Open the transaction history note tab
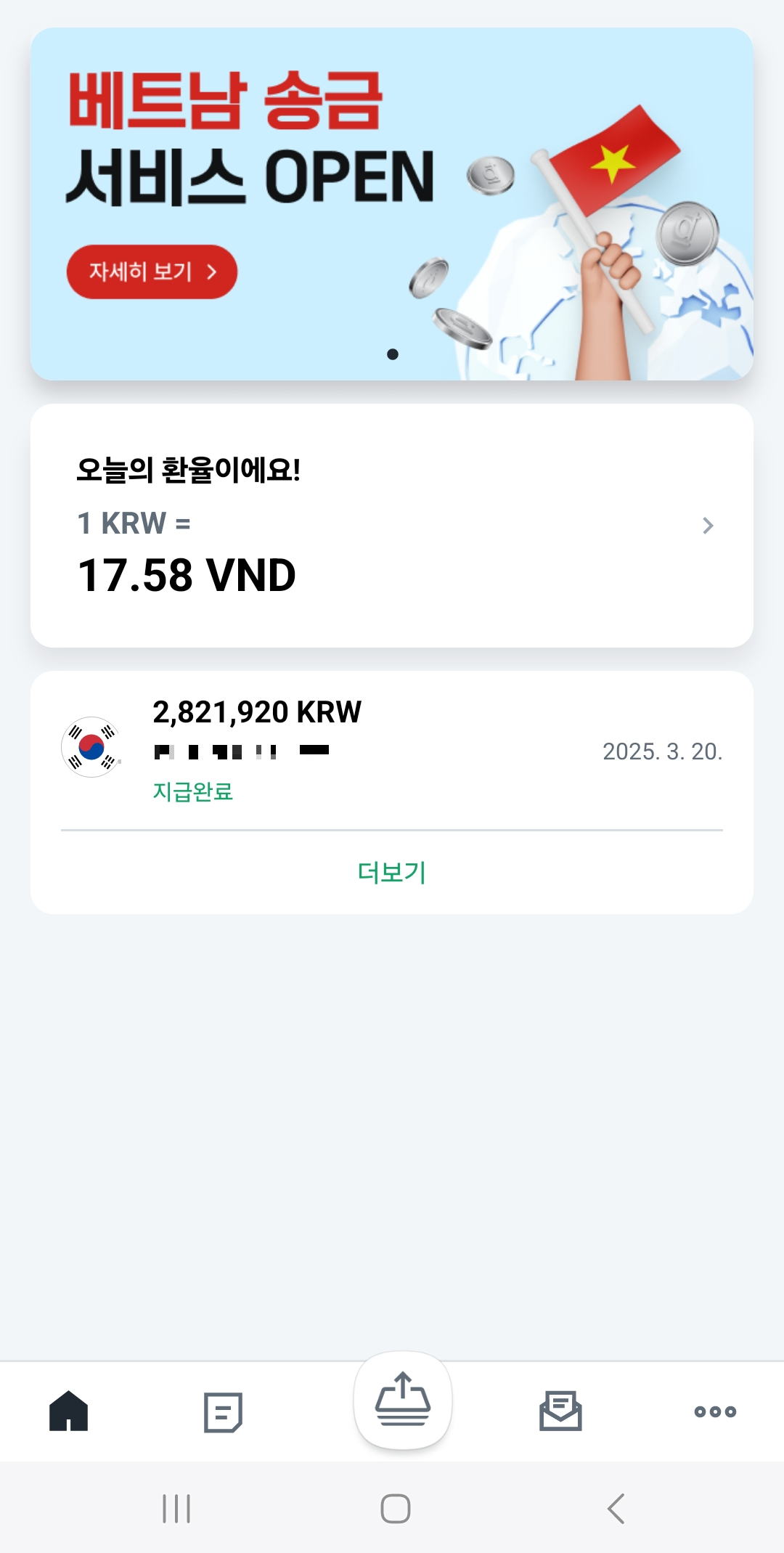Image resolution: width=784 pixels, height=1553 pixels. coord(223,1412)
